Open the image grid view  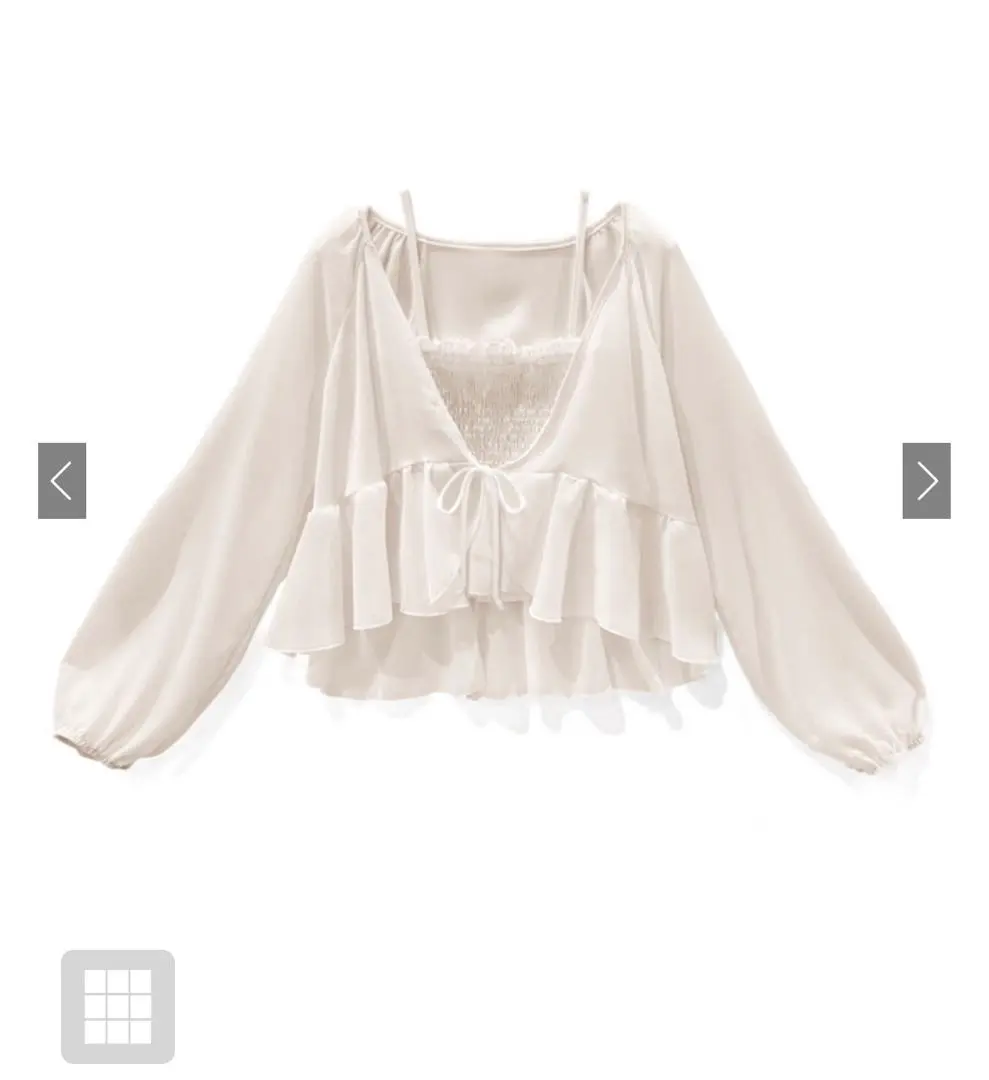118,1006
